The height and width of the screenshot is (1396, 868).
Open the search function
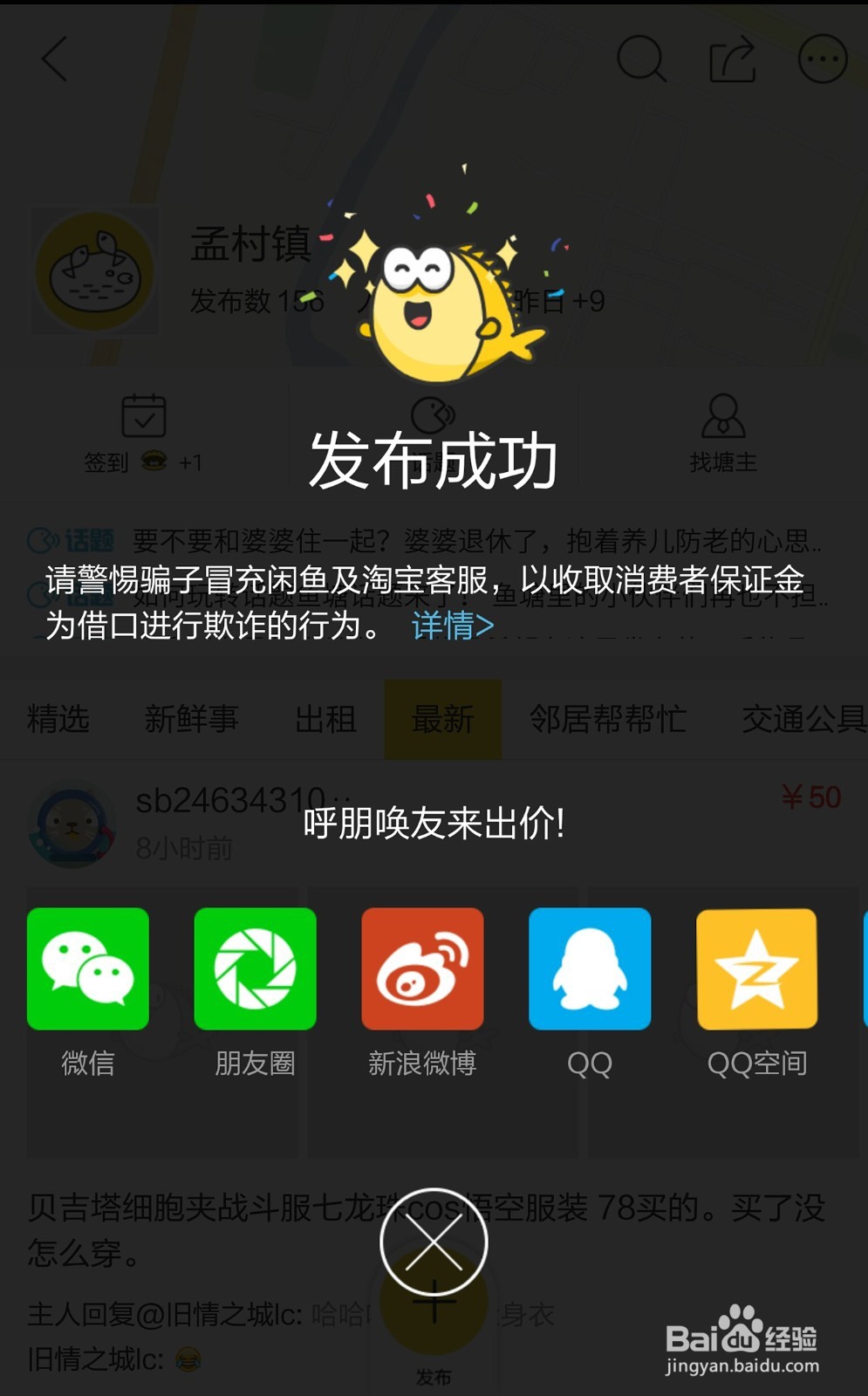coord(643,59)
